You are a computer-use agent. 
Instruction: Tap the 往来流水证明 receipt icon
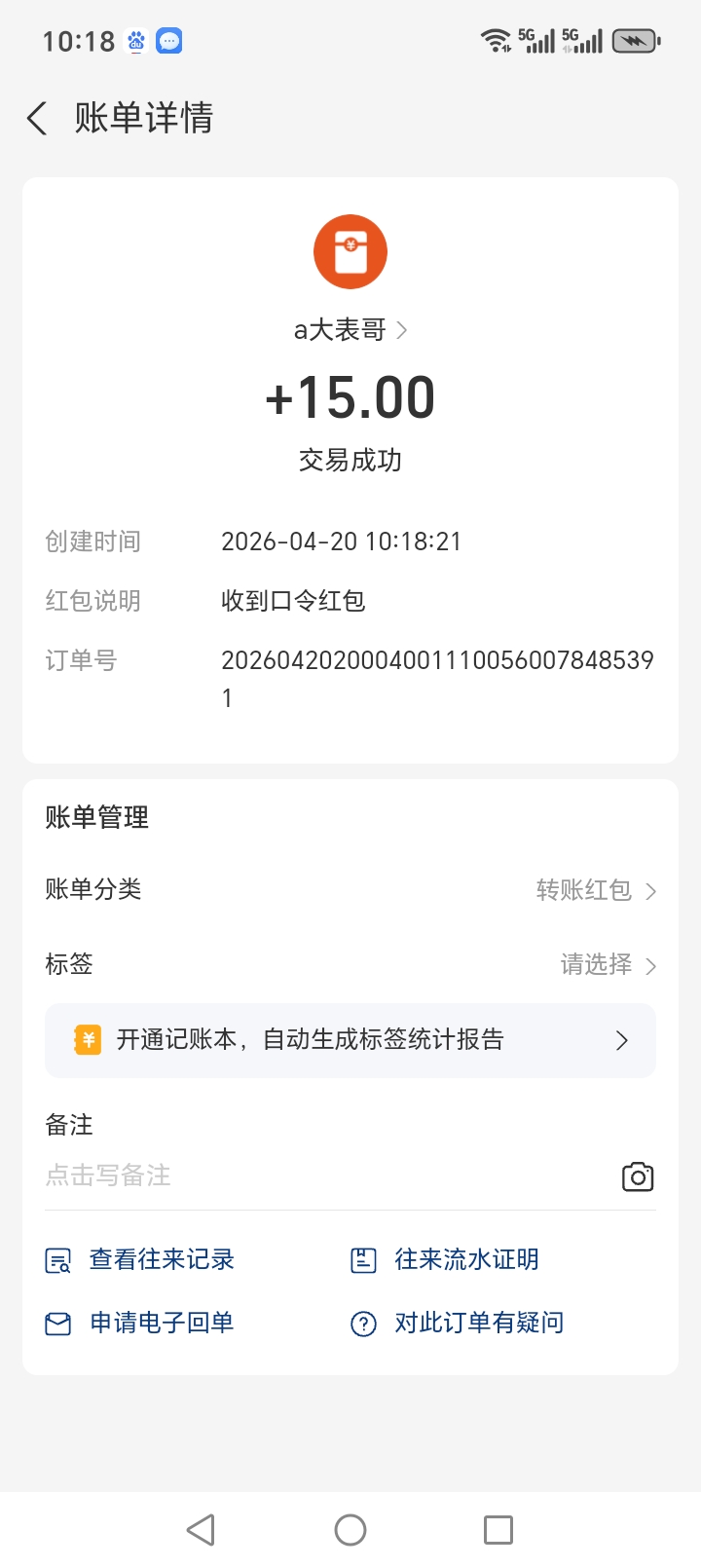pyautogui.click(x=363, y=1259)
